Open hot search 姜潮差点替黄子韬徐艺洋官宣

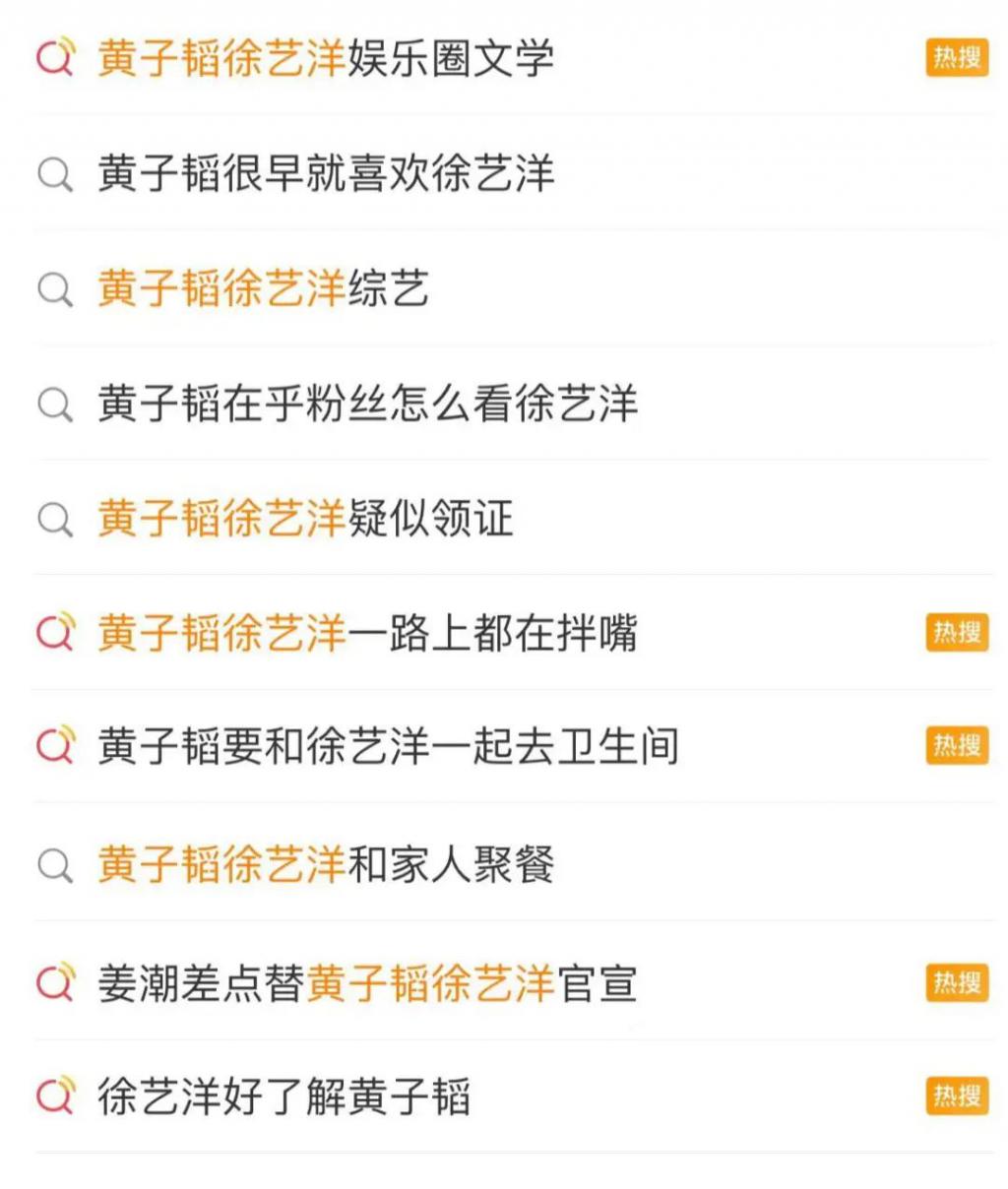point(367,983)
